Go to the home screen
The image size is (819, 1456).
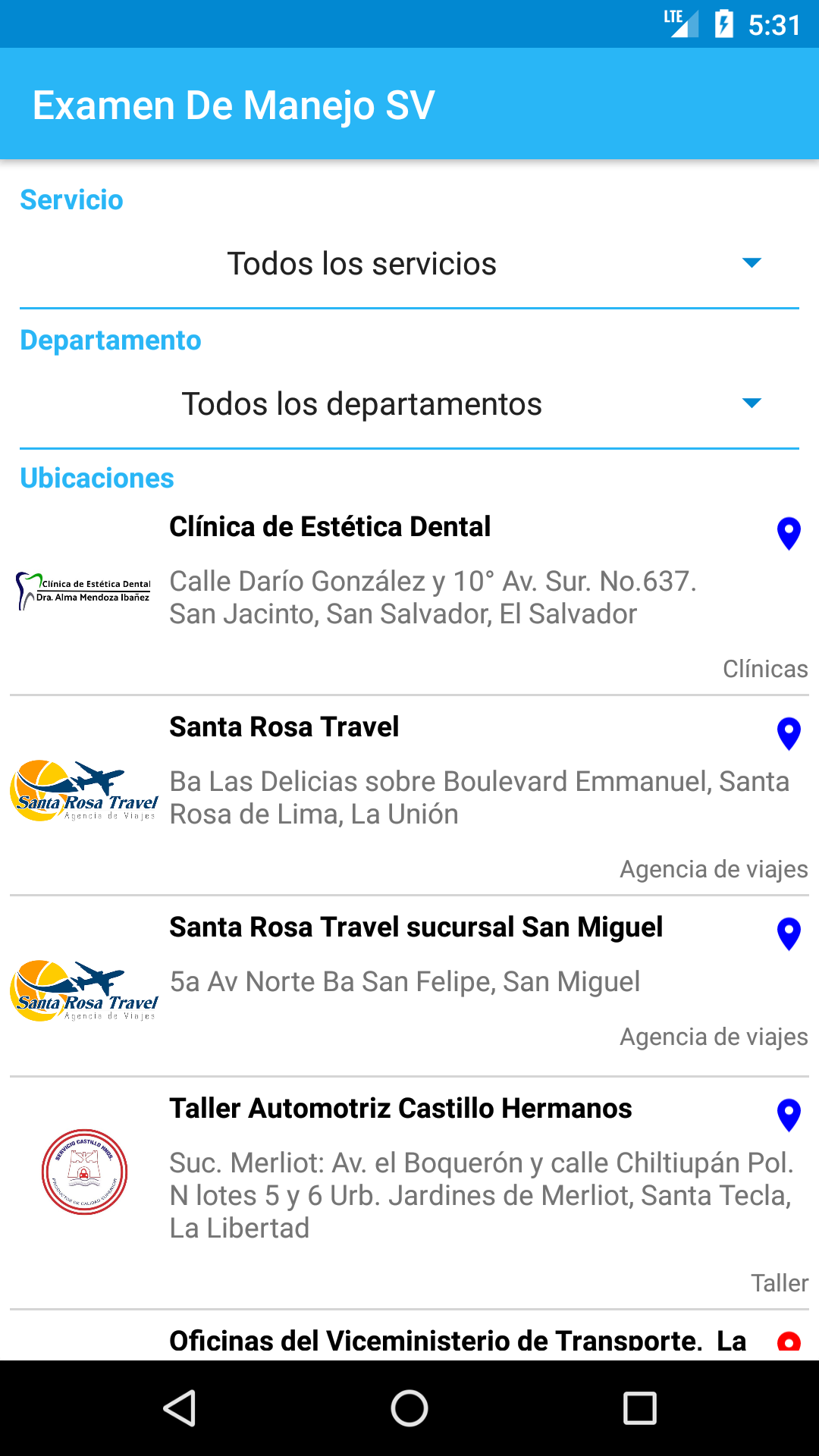[x=409, y=1408]
